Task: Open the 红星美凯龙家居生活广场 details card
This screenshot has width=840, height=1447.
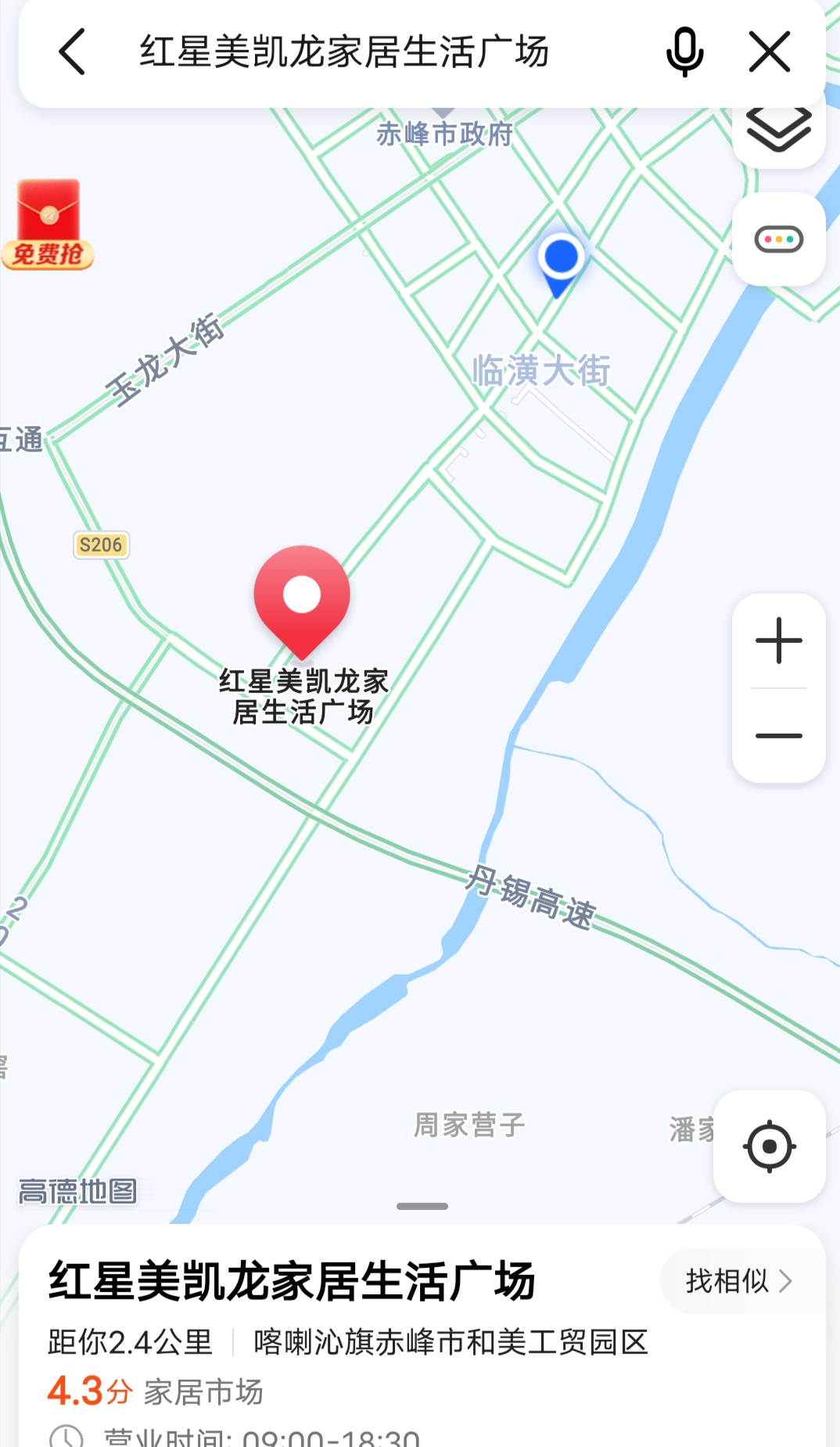Action: point(422,1336)
